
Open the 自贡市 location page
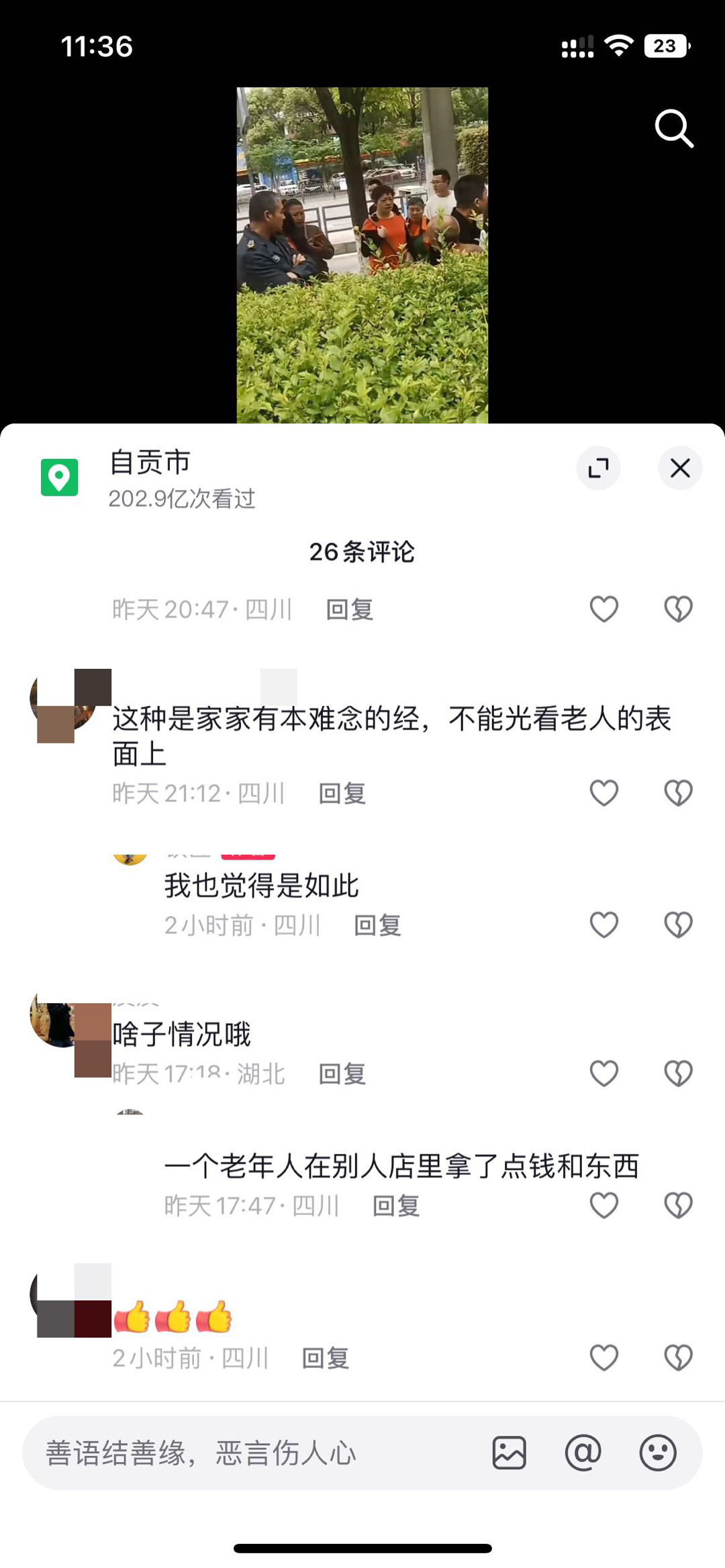[149, 463]
